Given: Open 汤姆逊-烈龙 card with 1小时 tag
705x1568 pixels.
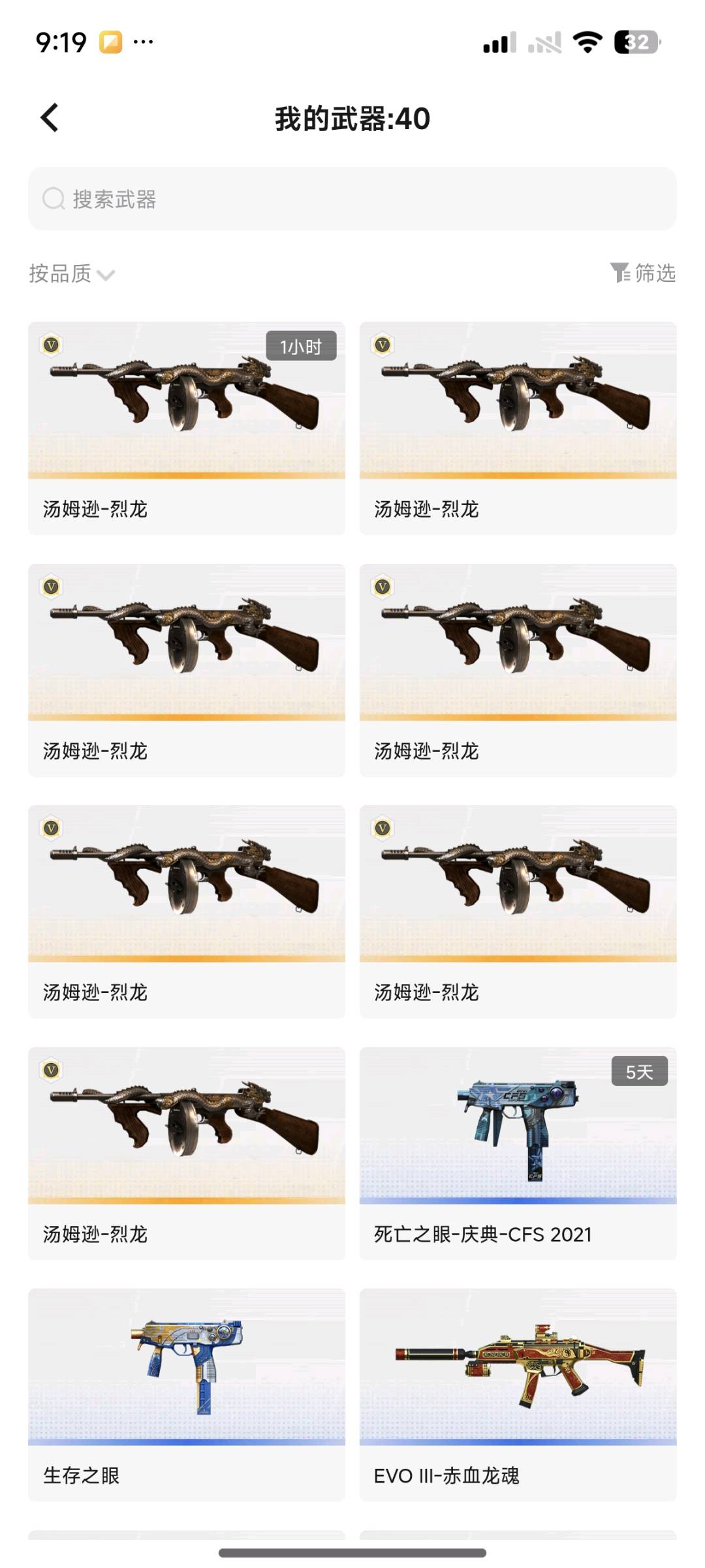Looking at the screenshot, I should pos(187,427).
